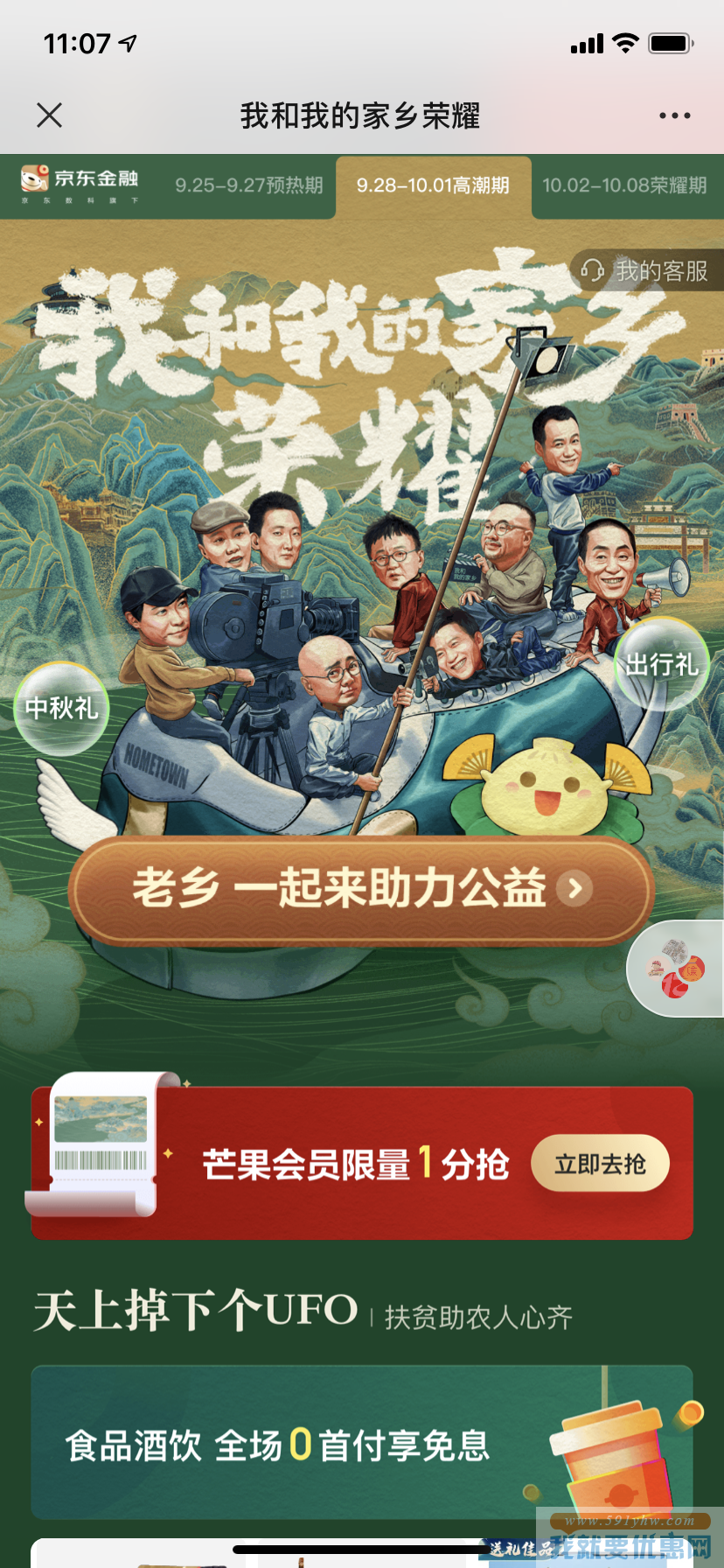Tap the 中秋礼 bubble
This screenshot has width=724, height=1568.
(x=61, y=708)
